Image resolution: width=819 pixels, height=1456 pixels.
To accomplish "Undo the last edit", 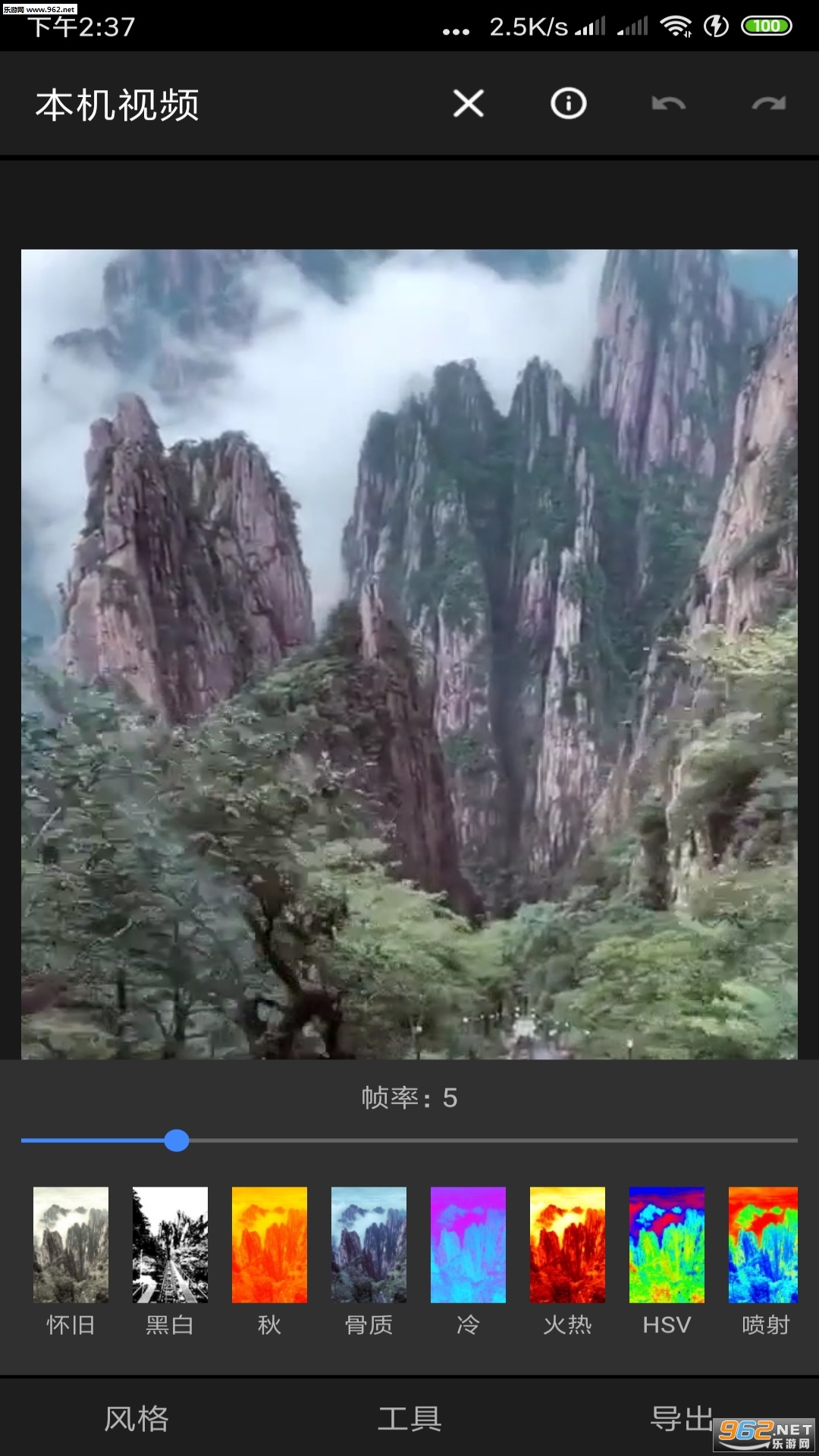I will (668, 103).
